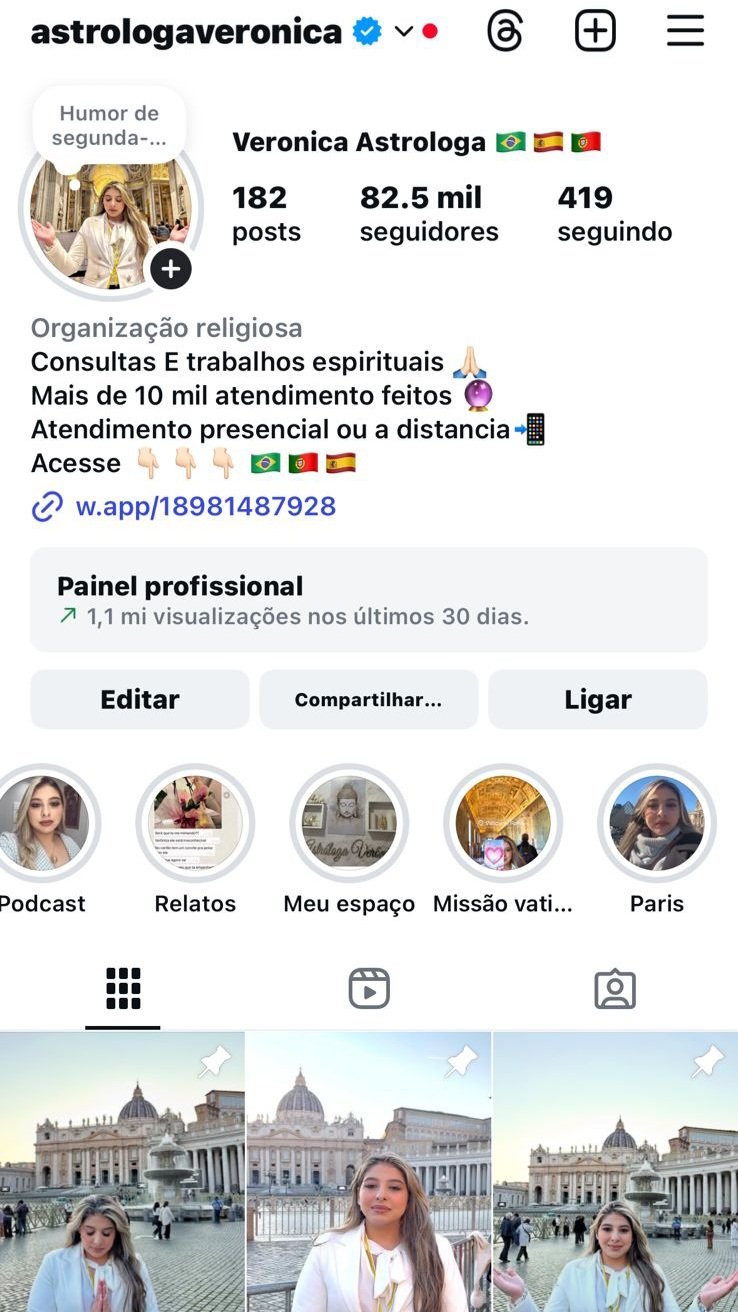The height and width of the screenshot is (1312, 738).
Task: Open the Missão vati... highlight
Action: coord(503,823)
